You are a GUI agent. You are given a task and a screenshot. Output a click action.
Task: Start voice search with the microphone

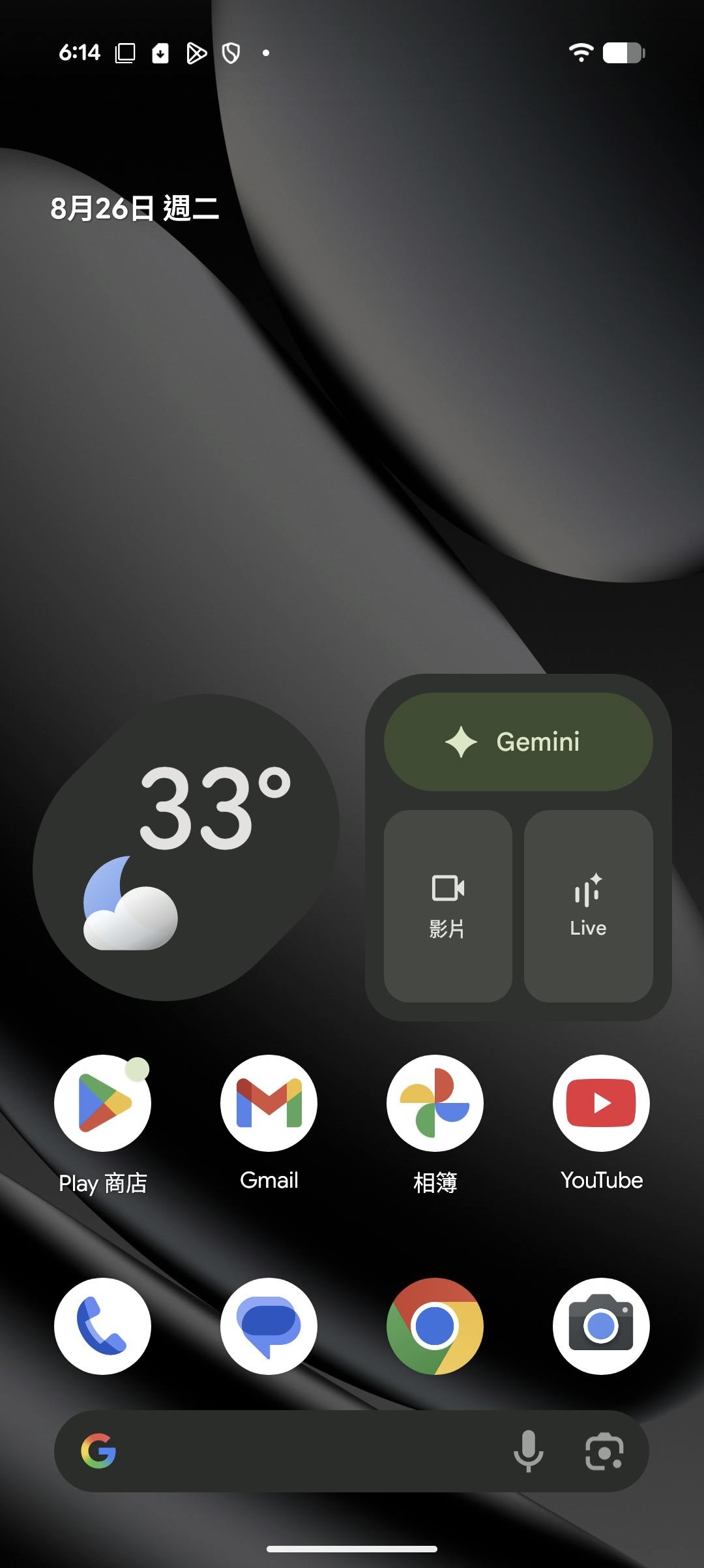coord(528,1451)
